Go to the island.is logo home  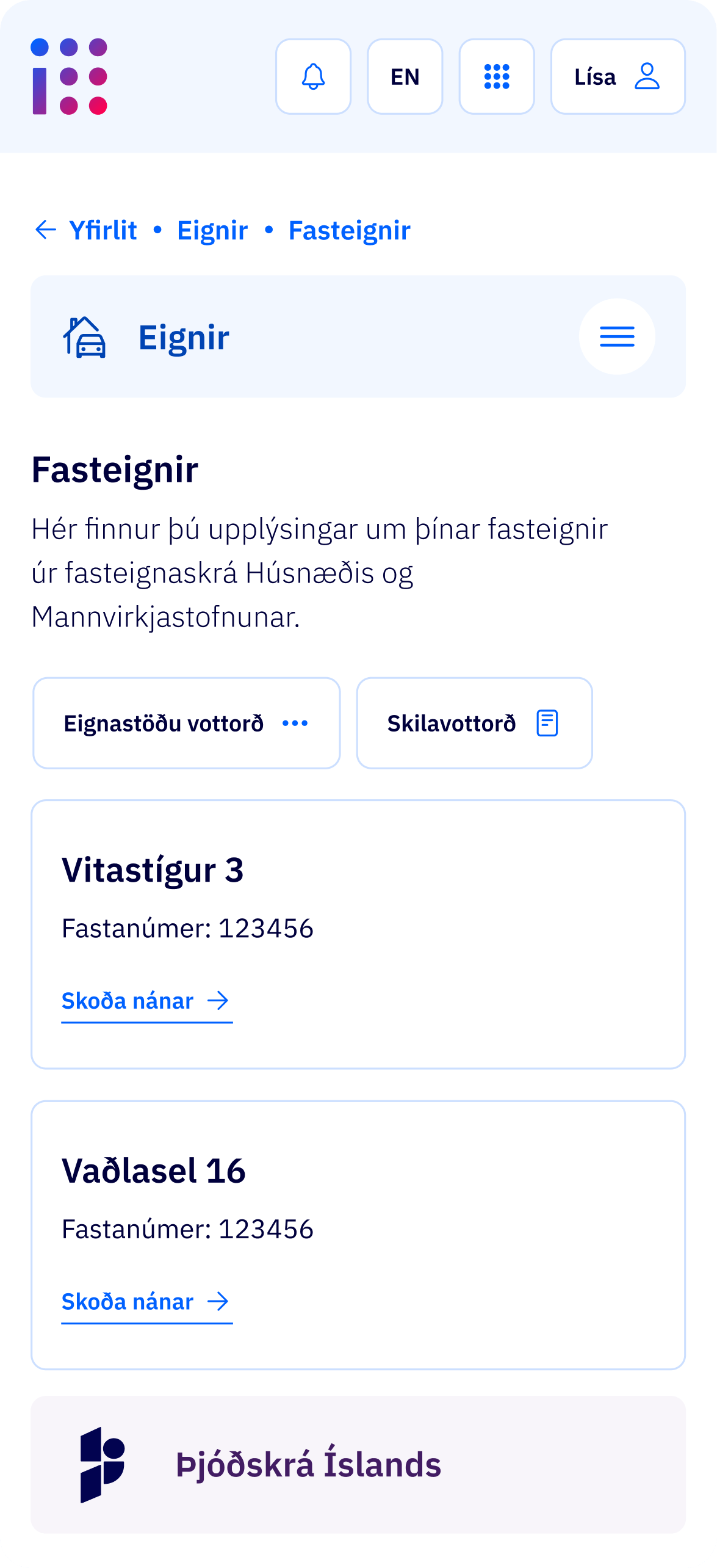(x=70, y=76)
